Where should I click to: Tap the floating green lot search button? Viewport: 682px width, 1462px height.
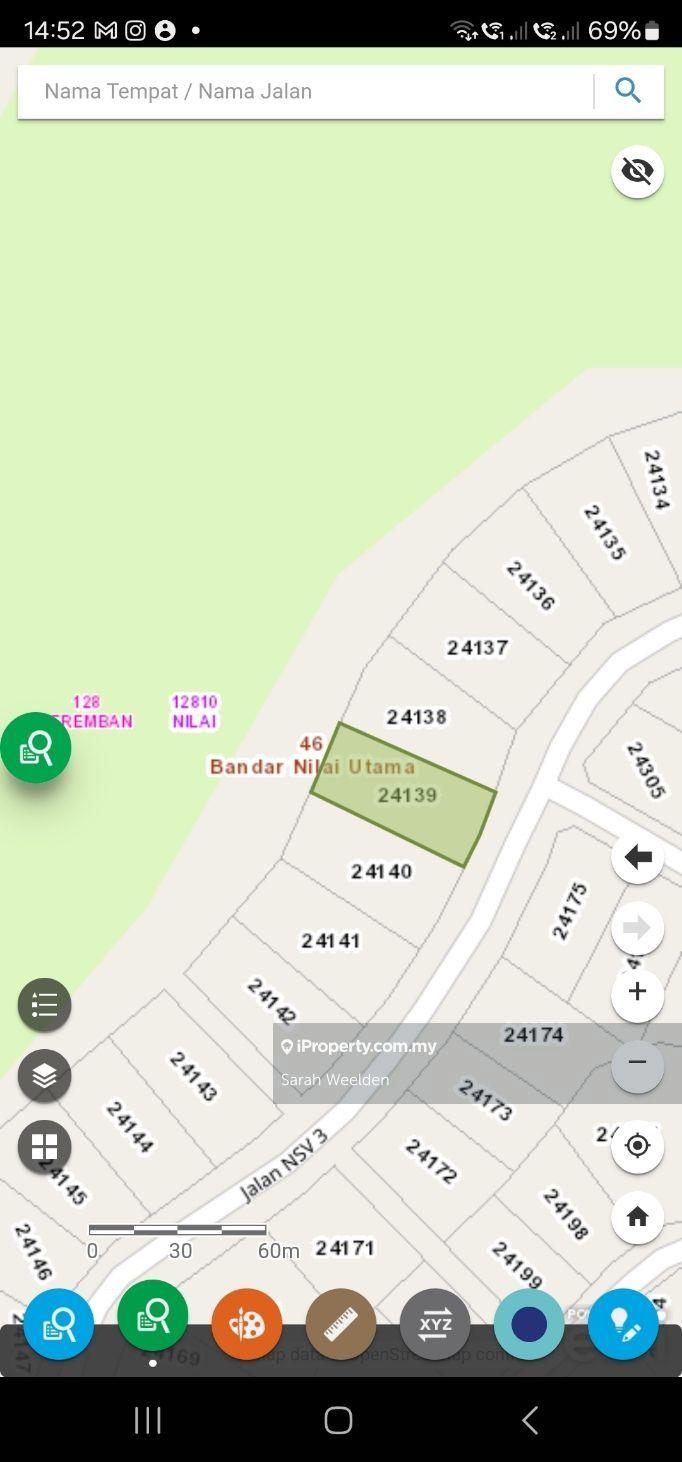tap(36, 747)
